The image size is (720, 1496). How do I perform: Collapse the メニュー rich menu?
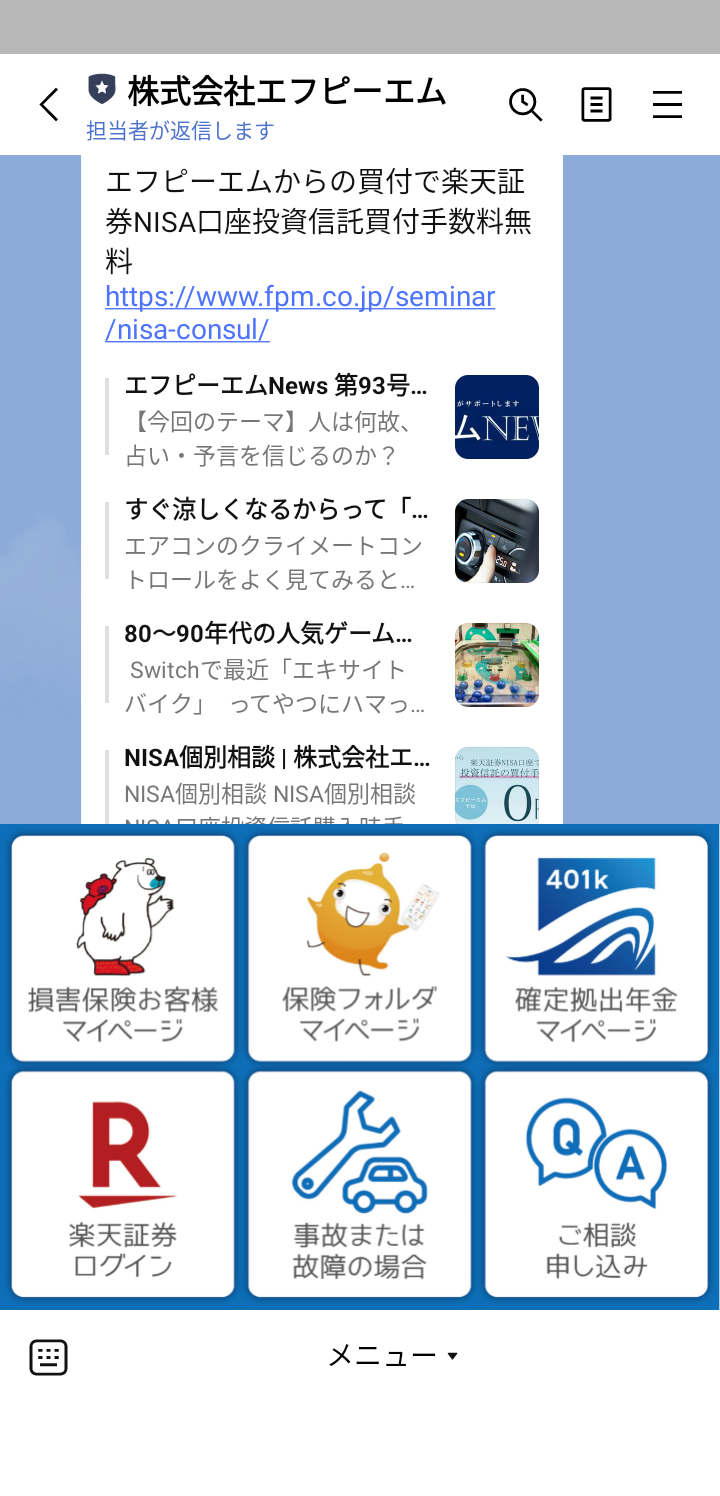tap(393, 1356)
